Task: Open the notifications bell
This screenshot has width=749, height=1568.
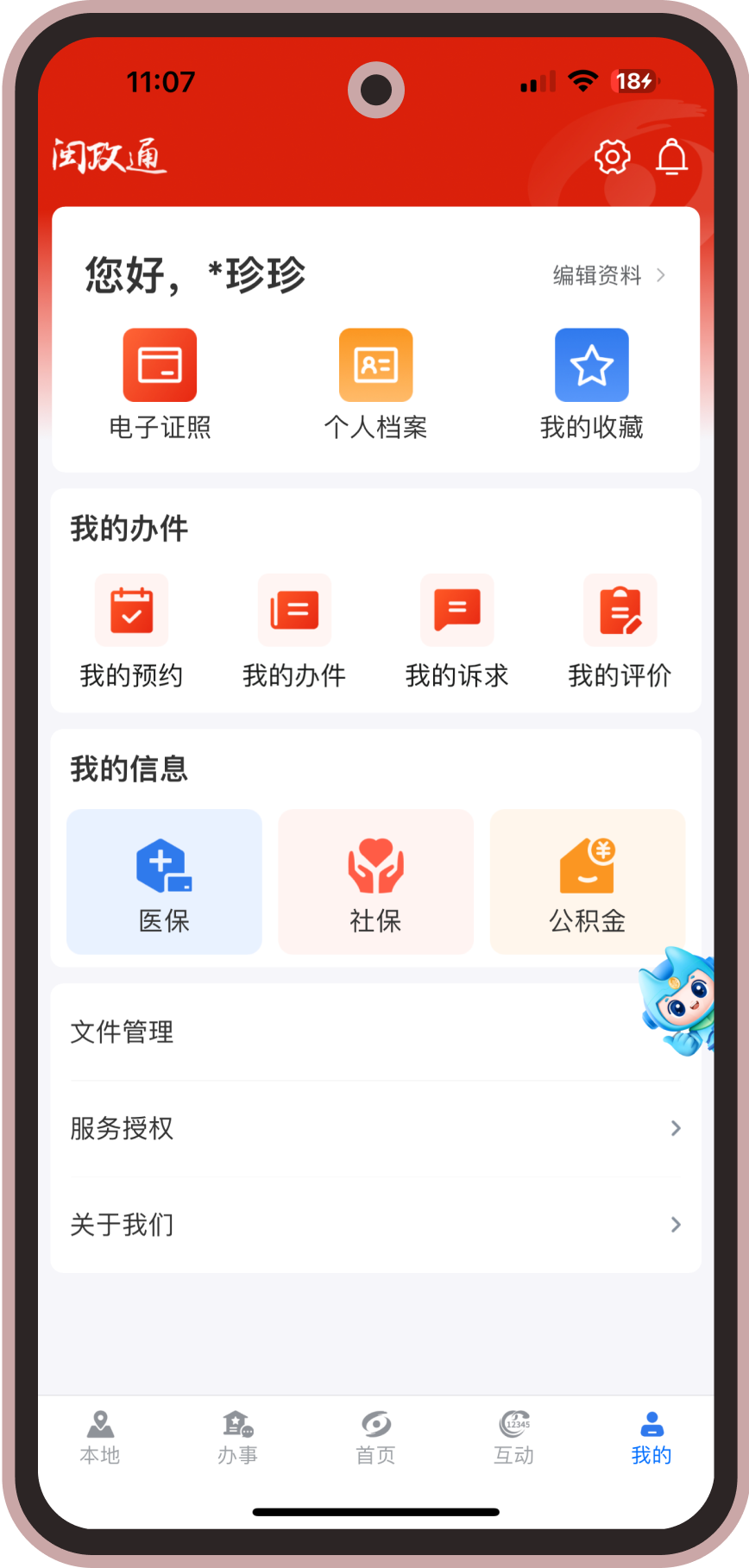Action: [x=671, y=157]
